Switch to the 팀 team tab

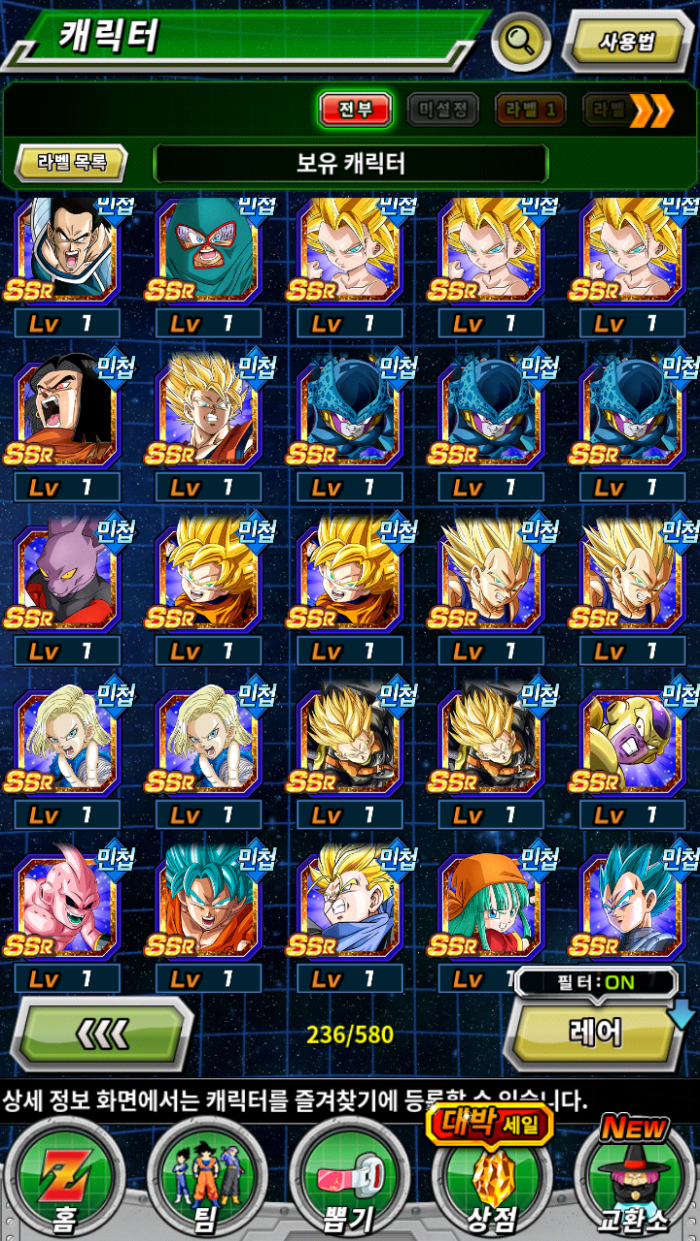coord(207,1180)
